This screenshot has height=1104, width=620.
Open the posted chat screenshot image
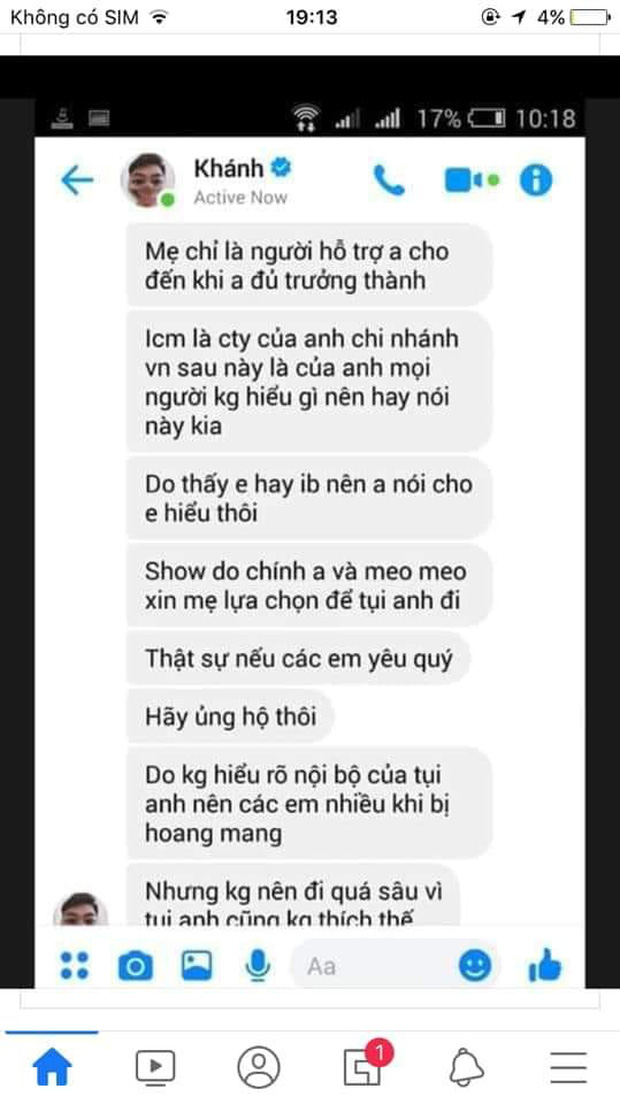(310, 522)
